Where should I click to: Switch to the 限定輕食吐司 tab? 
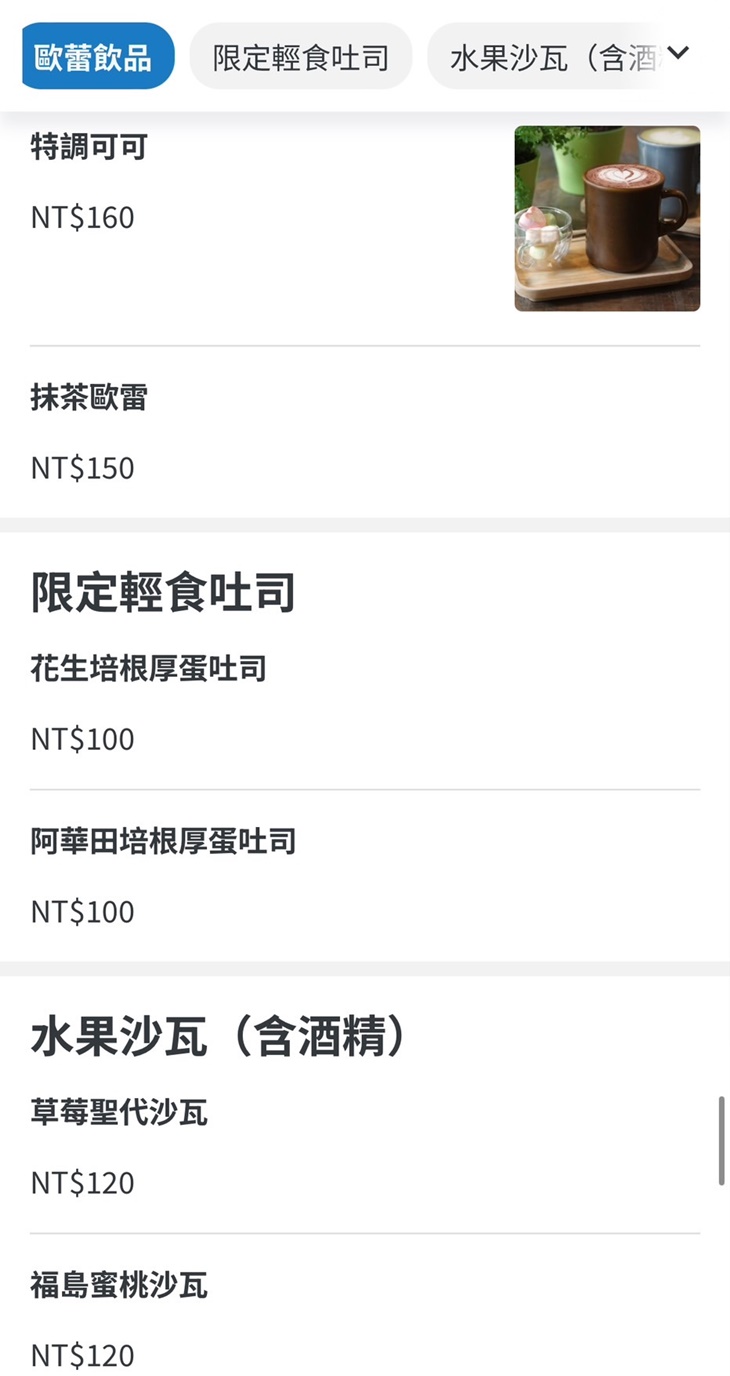tap(301, 56)
